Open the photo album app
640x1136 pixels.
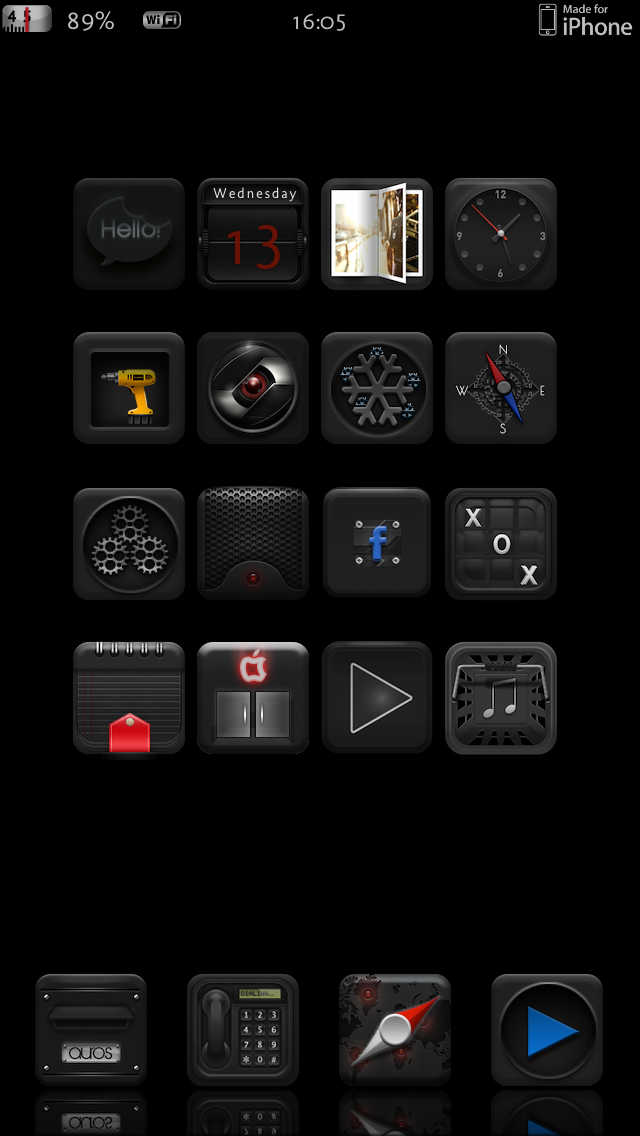click(377, 234)
